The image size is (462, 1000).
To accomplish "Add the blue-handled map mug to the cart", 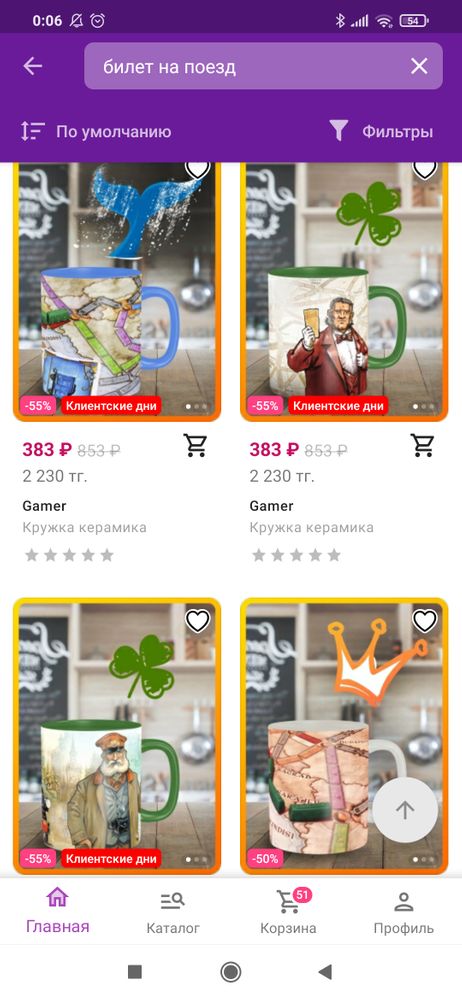I will click(196, 445).
